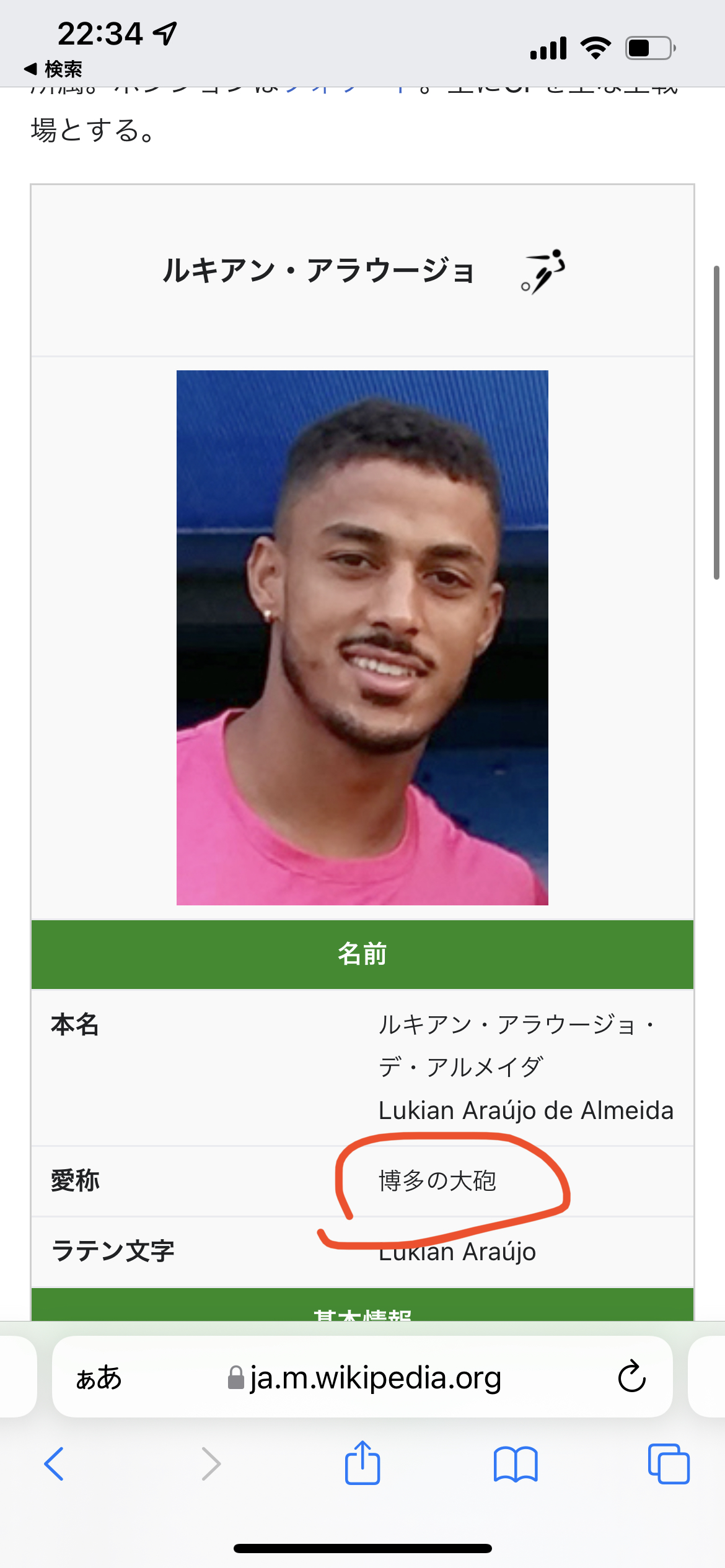The height and width of the screenshot is (1568, 725).
Task: Open the player's infobox photo
Action: point(362,637)
